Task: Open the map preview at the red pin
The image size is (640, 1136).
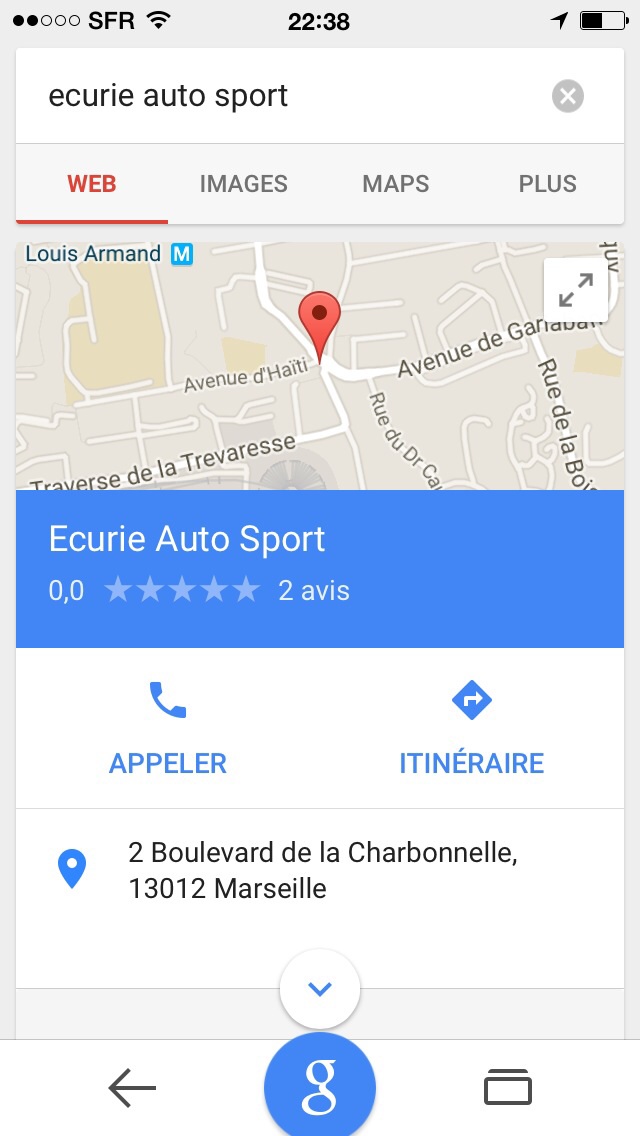Action: pos(320,326)
